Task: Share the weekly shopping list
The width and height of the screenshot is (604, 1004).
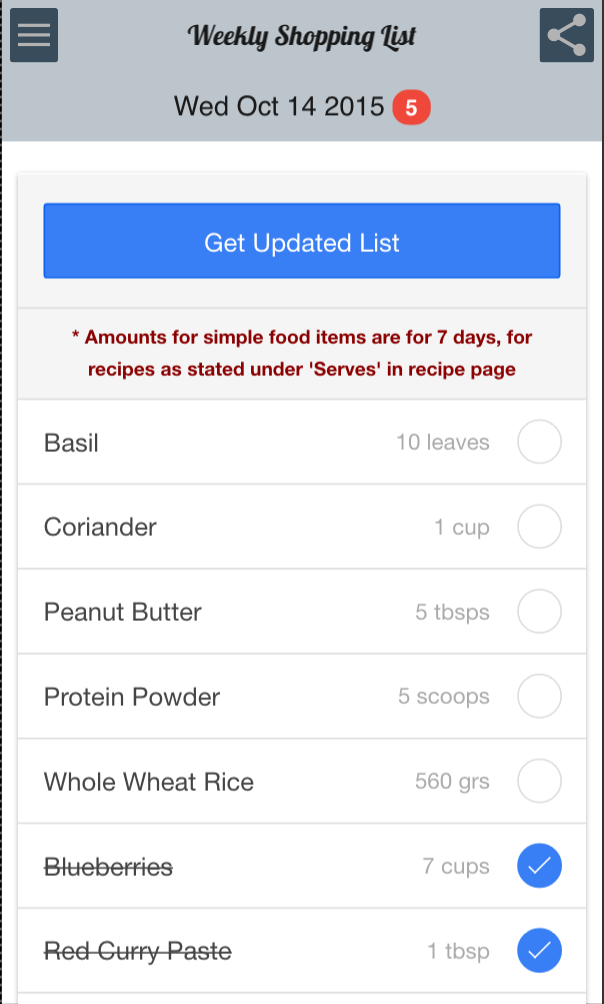Action: click(x=566, y=35)
